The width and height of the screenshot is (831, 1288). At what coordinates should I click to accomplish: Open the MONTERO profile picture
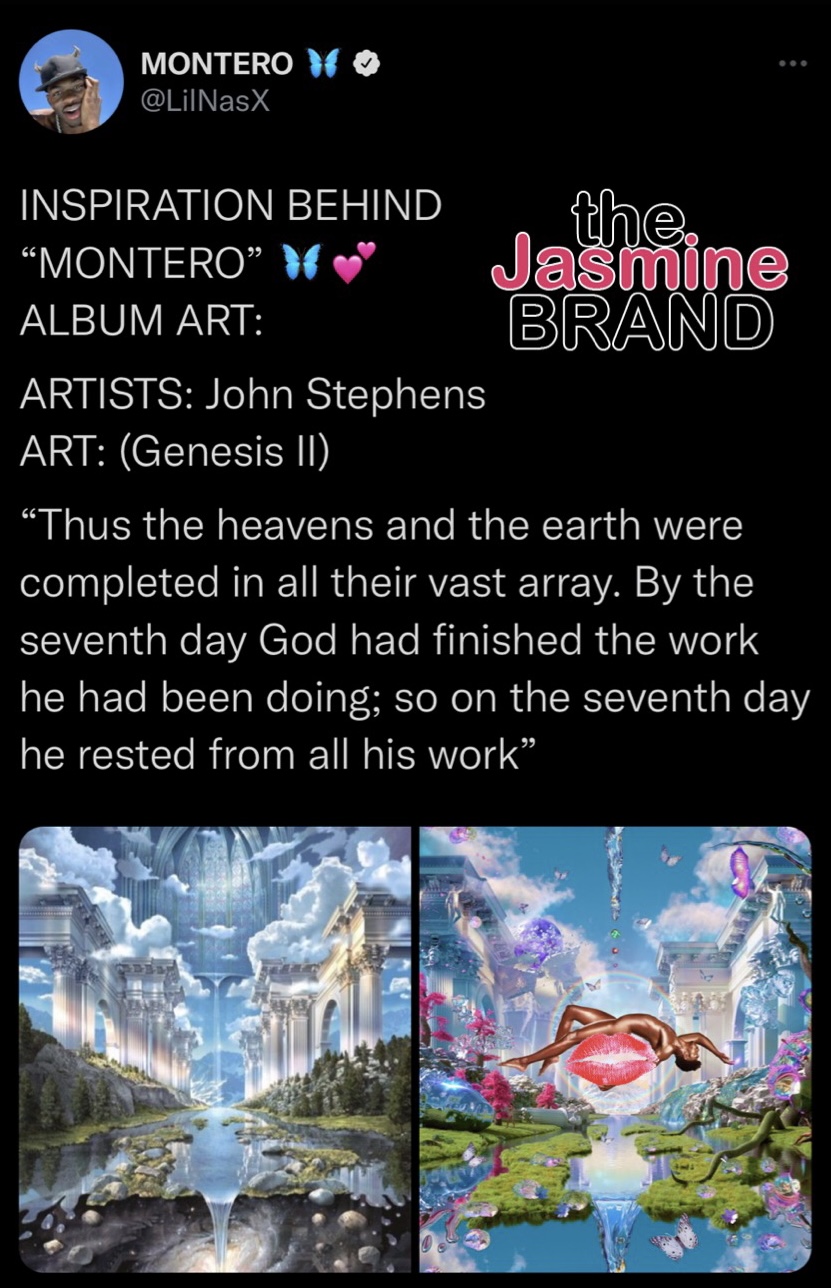70,80
